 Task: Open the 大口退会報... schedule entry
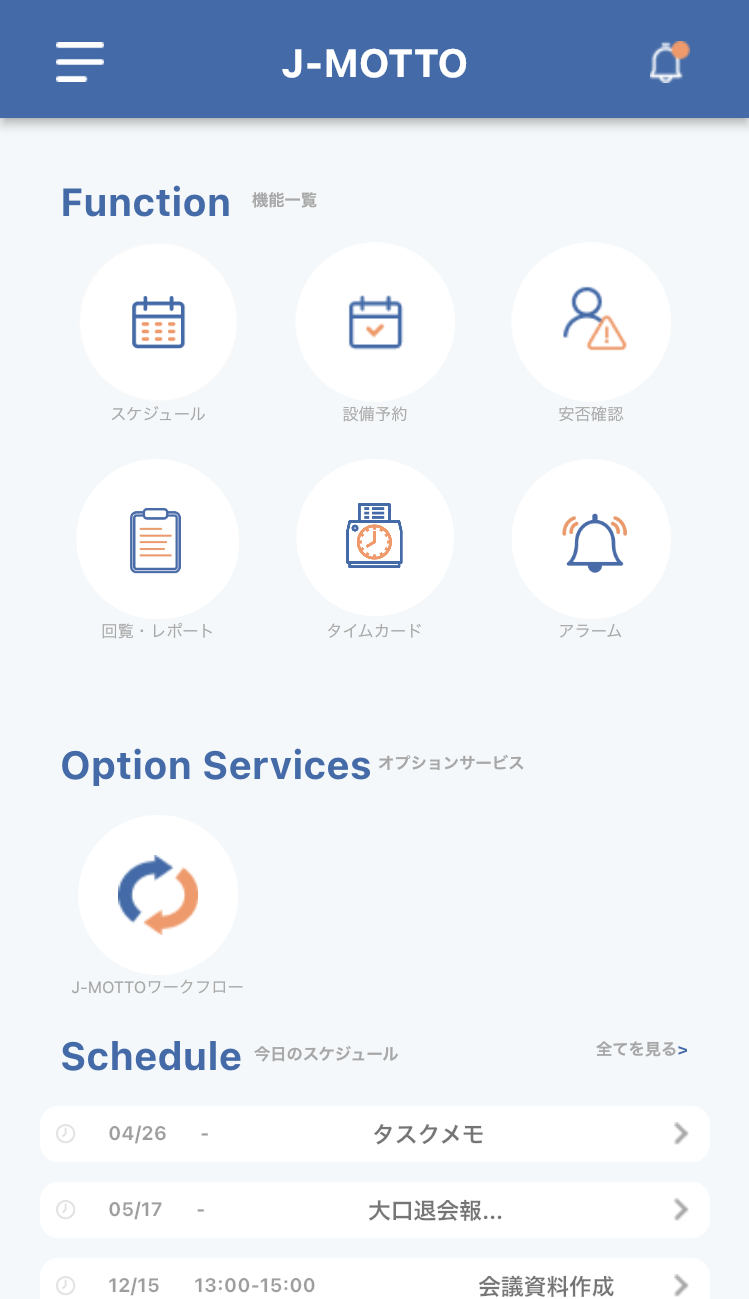[x=375, y=1210]
